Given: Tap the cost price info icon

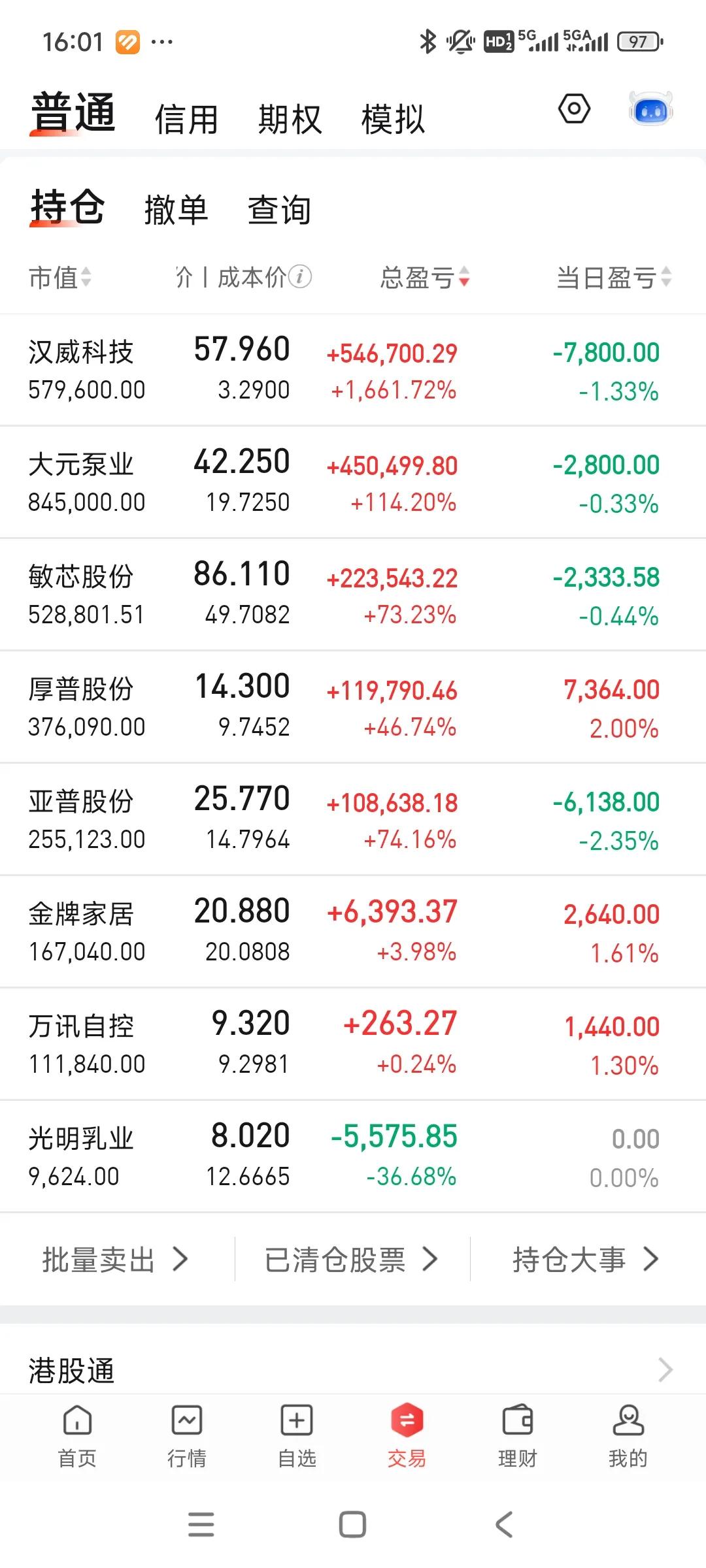Looking at the screenshot, I should point(300,277).
